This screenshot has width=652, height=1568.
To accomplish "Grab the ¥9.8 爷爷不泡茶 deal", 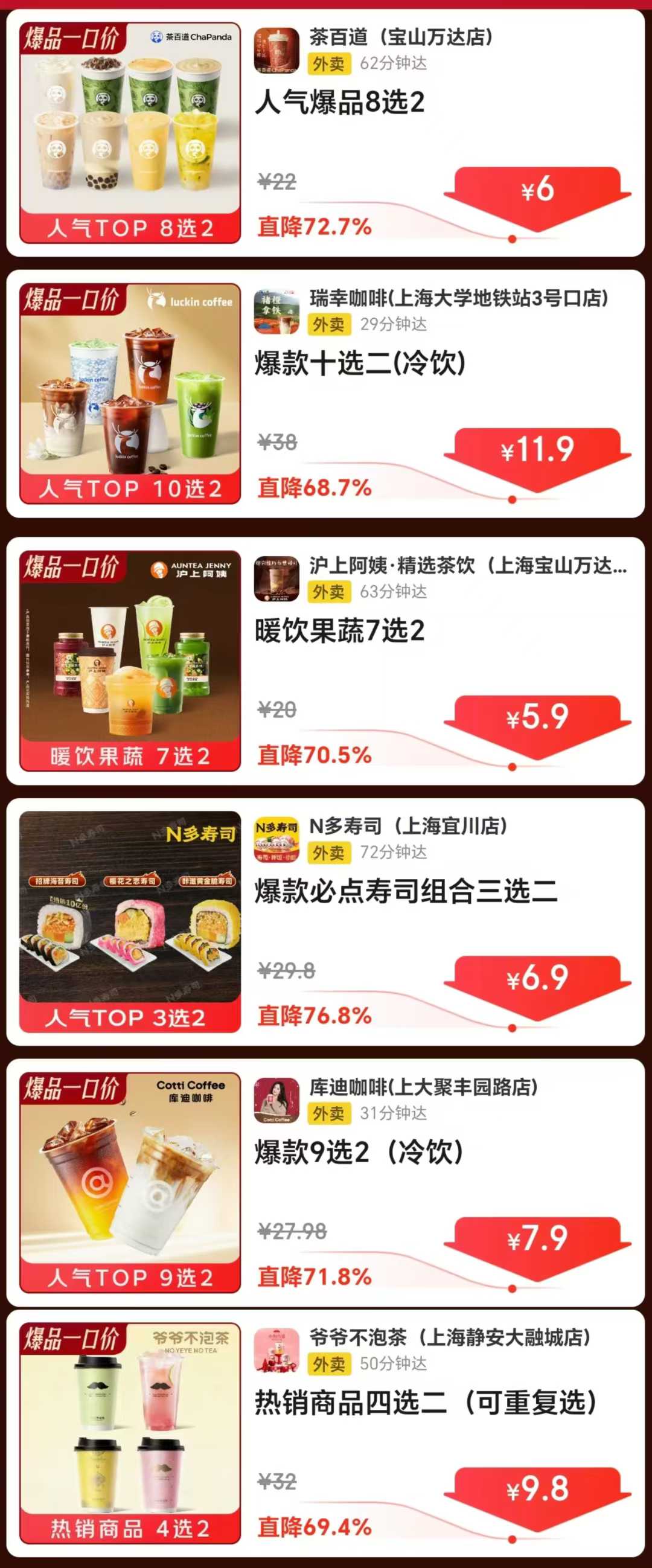I will 537,1491.
